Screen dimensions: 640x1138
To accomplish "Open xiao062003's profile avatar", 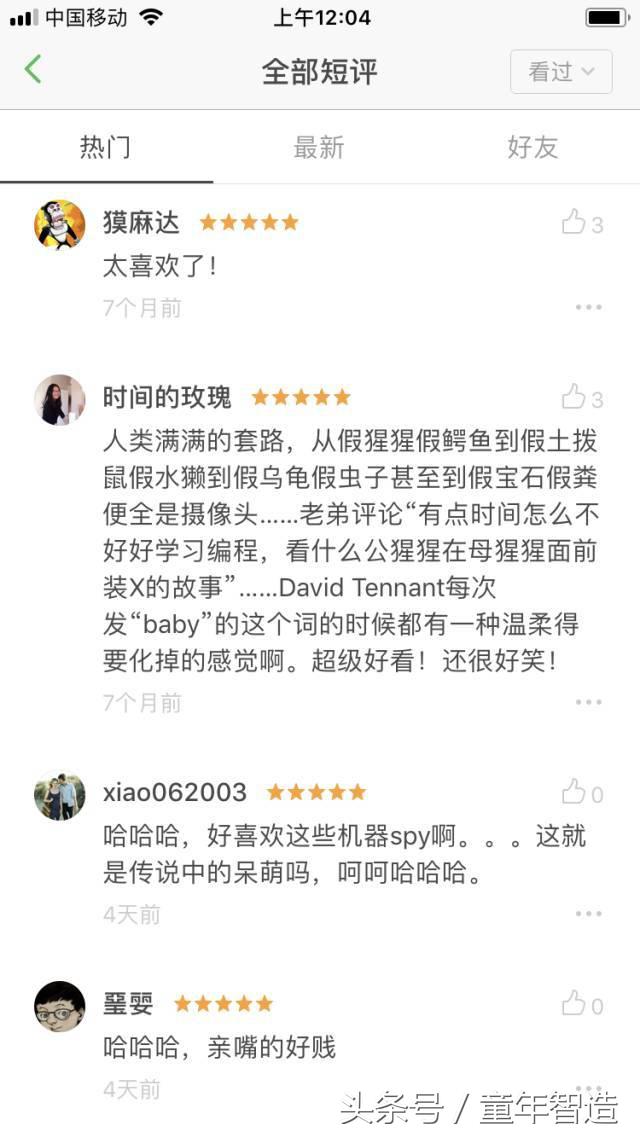I will pos(60,796).
